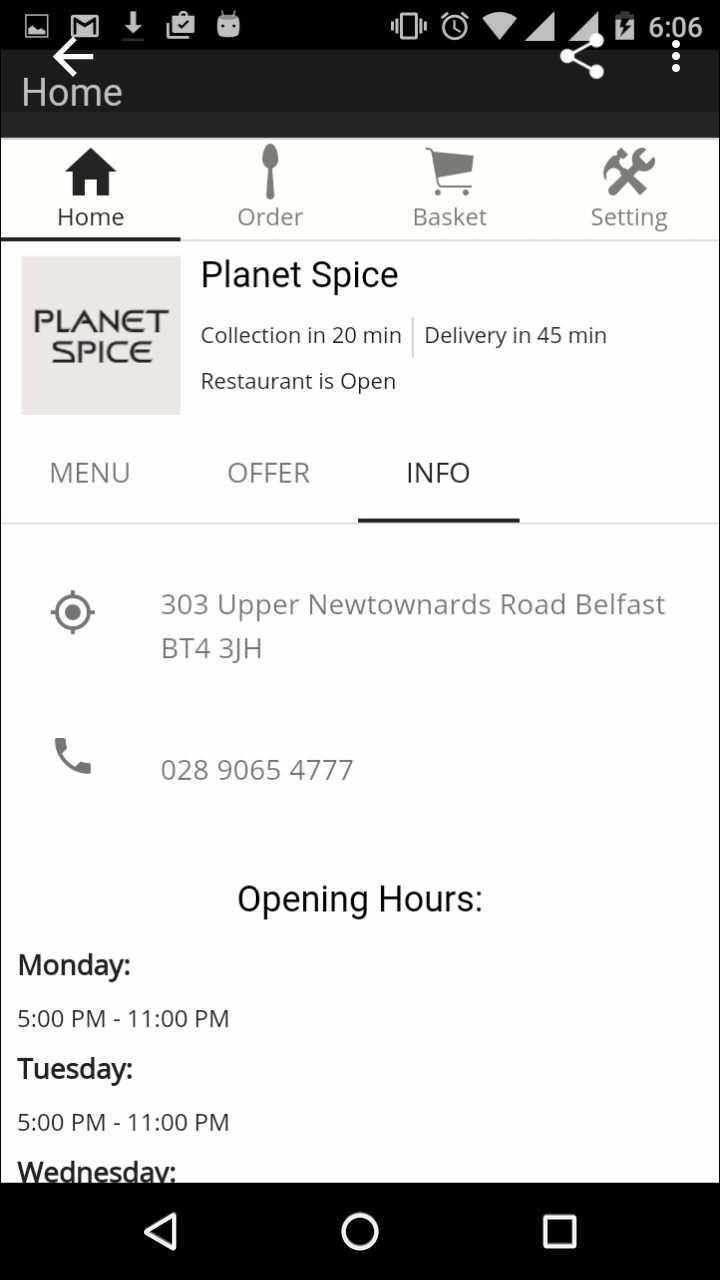720x1280 pixels.
Task: Open the restaurant address in maps
Action: click(412, 626)
